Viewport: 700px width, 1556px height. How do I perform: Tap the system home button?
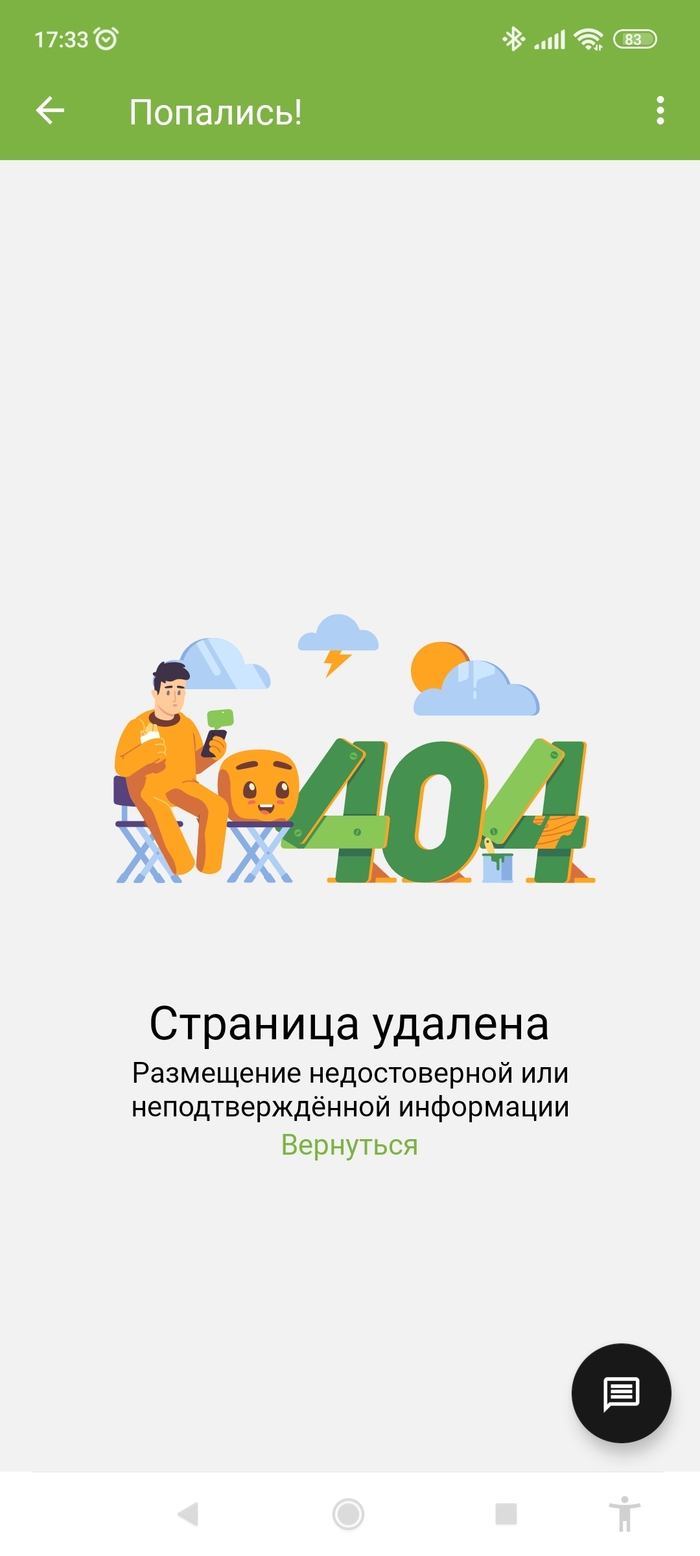(x=348, y=1514)
